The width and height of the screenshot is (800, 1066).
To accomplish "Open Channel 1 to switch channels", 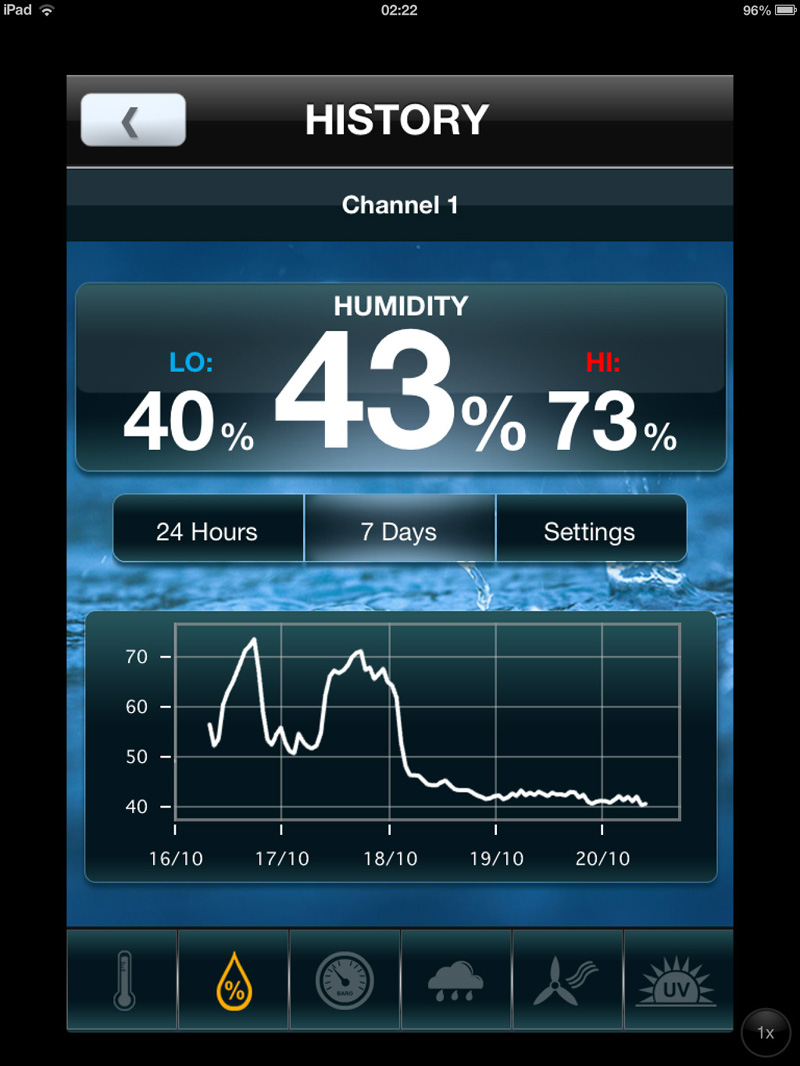I will pos(400,205).
